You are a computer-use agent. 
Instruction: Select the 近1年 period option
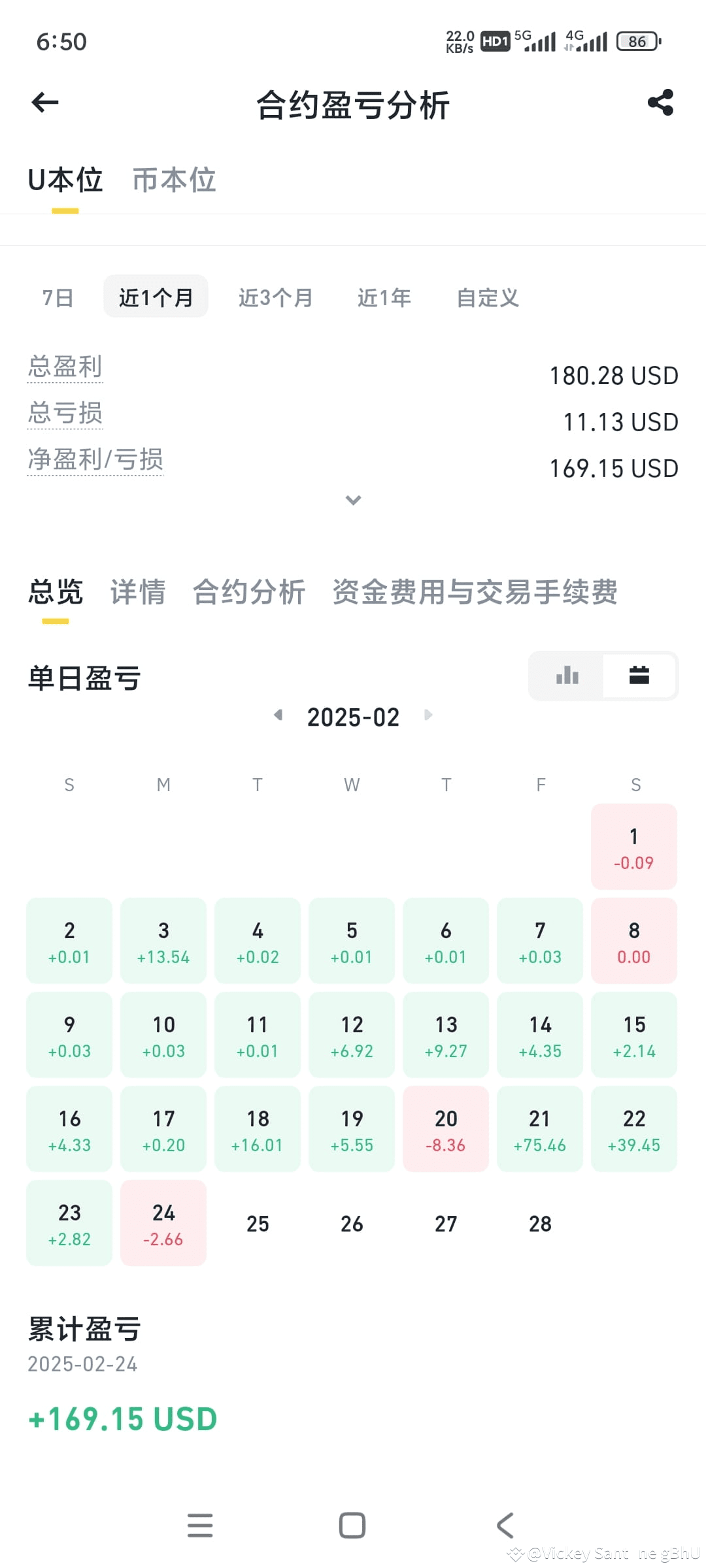tap(384, 297)
